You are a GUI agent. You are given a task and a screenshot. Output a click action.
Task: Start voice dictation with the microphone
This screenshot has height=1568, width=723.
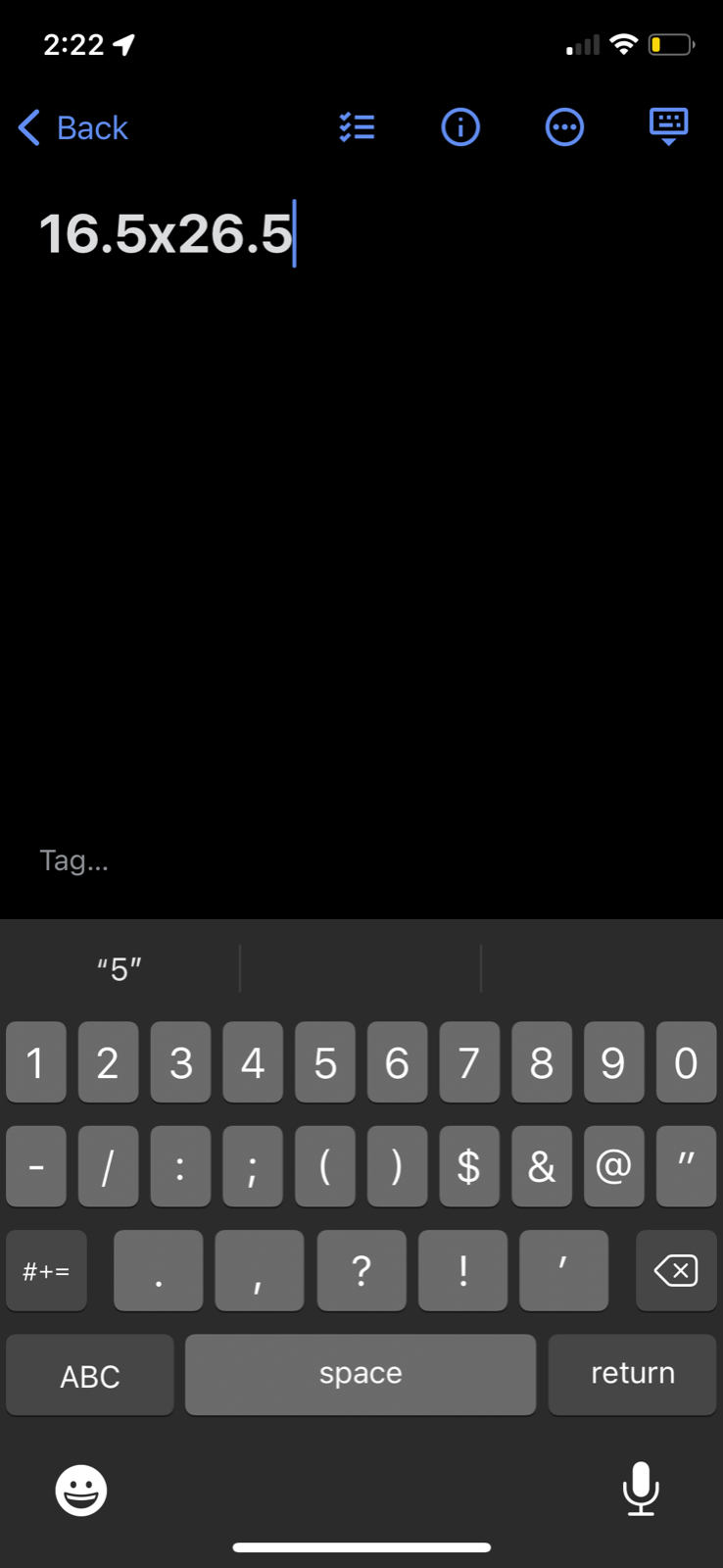point(641,1489)
